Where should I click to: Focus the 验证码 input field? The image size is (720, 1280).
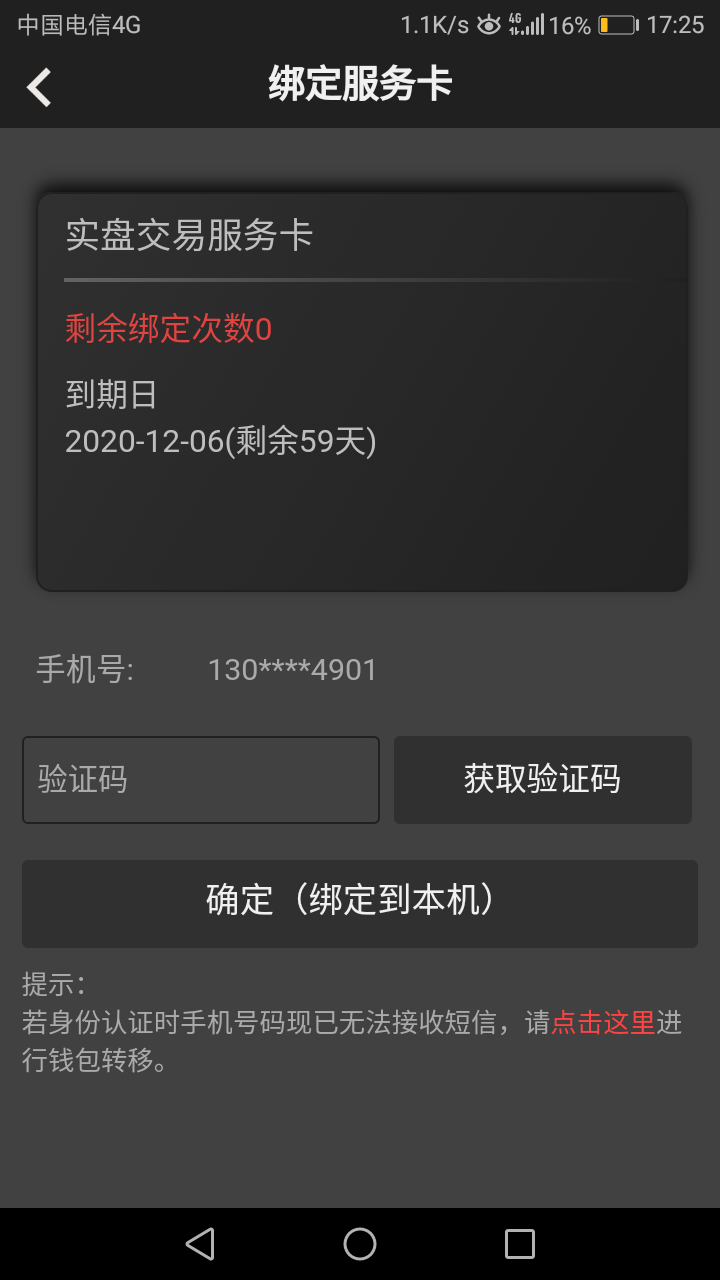[201, 780]
